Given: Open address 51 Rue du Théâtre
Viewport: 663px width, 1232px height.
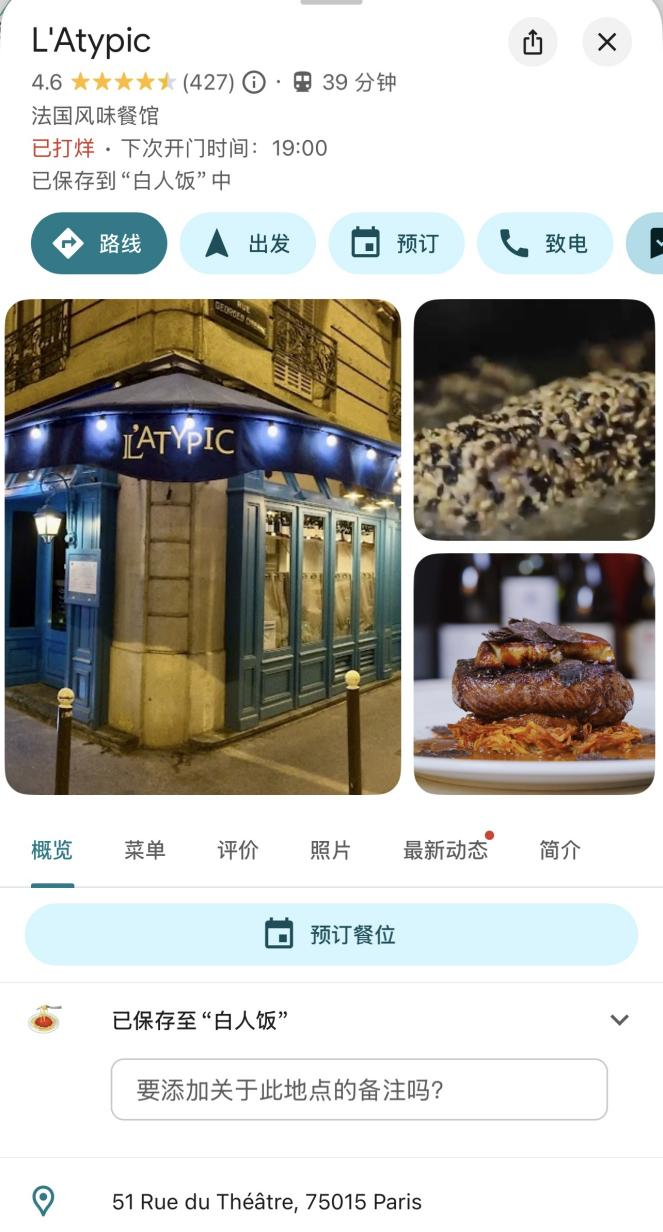Looking at the screenshot, I should click(266, 1201).
